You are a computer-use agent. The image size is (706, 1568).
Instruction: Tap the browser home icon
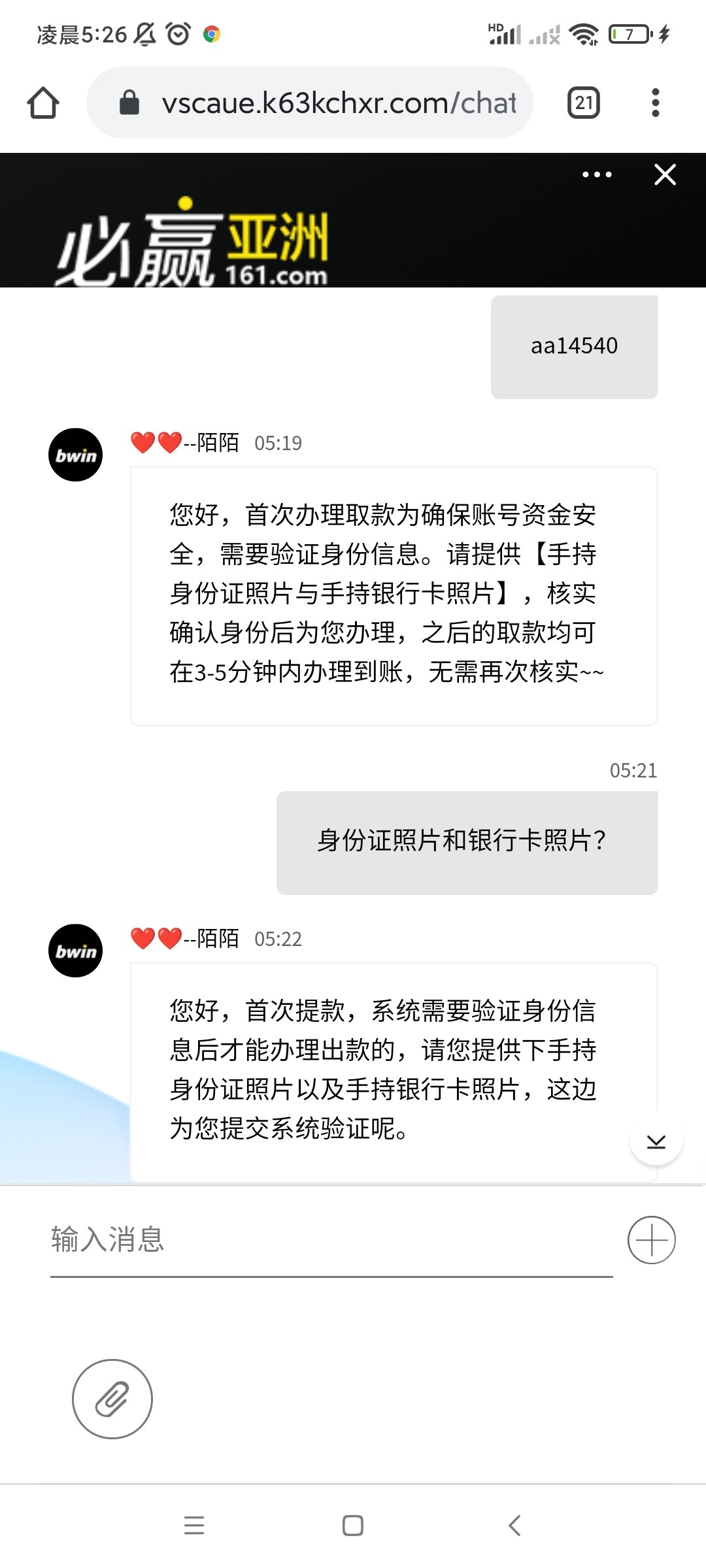pyautogui.click(x=43, y=103)
